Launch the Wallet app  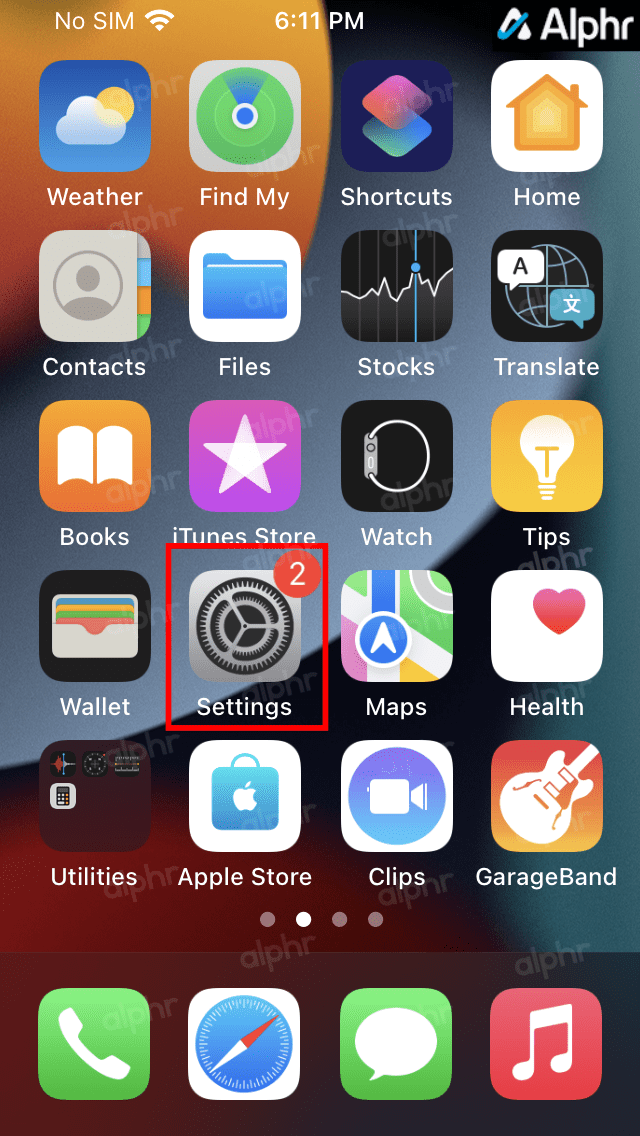(95, 626)
